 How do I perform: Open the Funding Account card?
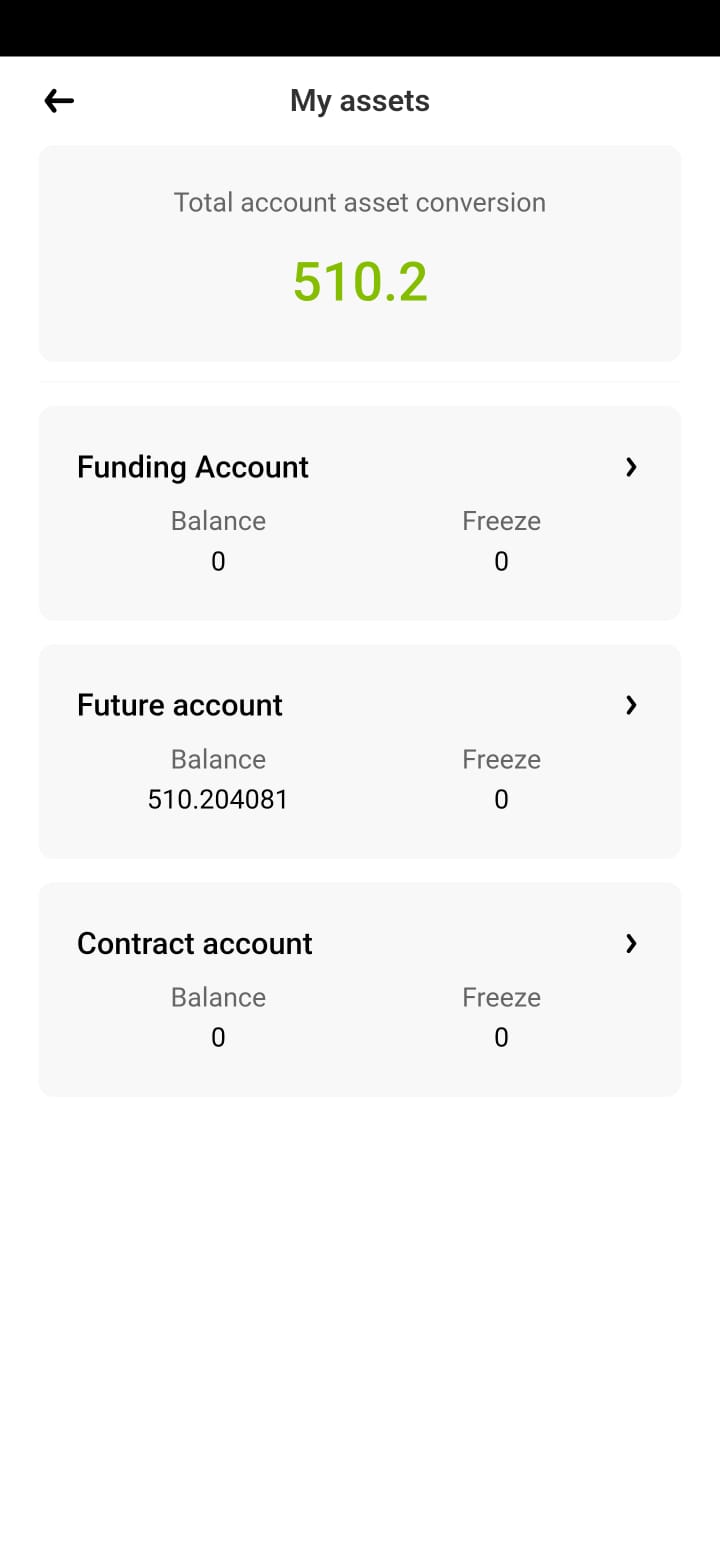tap(360, 513)
